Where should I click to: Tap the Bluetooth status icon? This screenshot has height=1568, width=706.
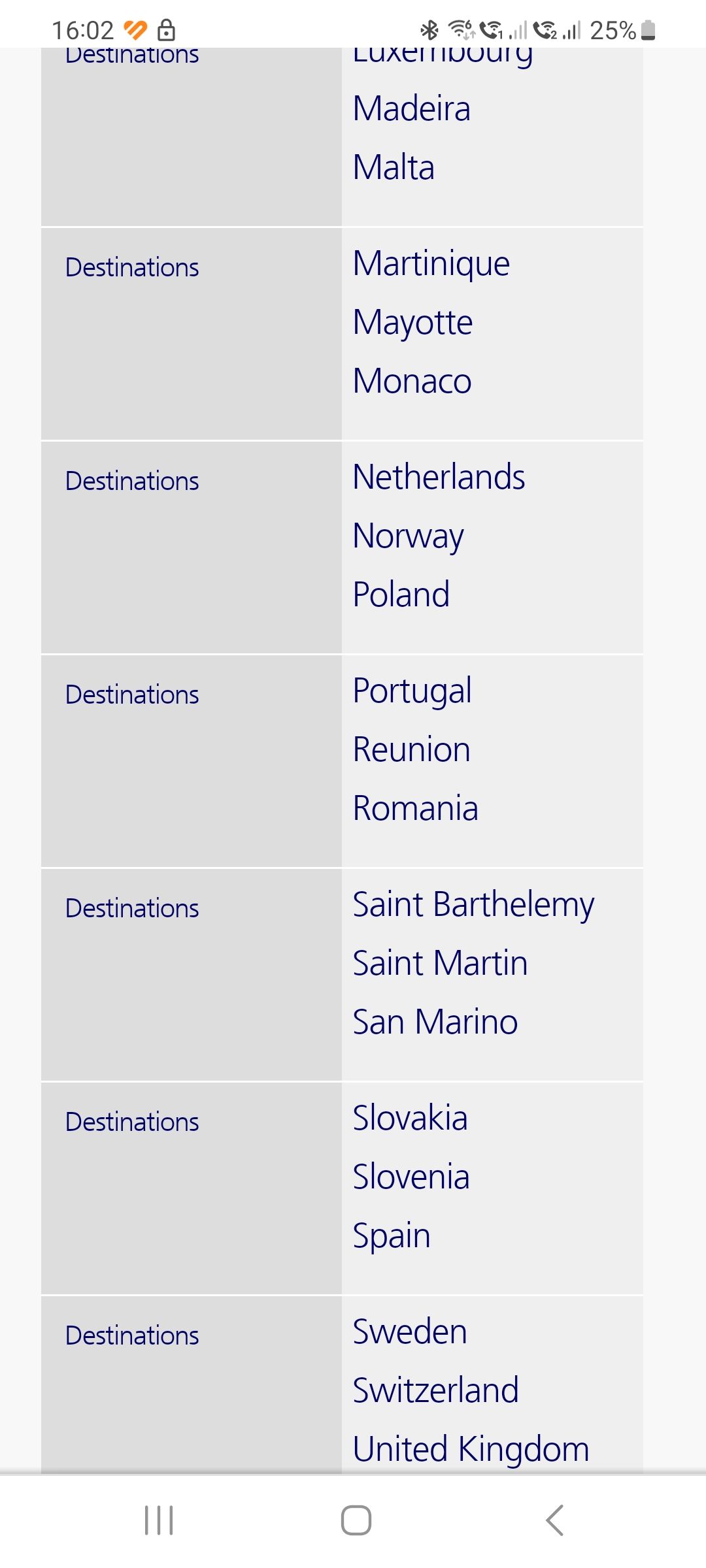429,29
